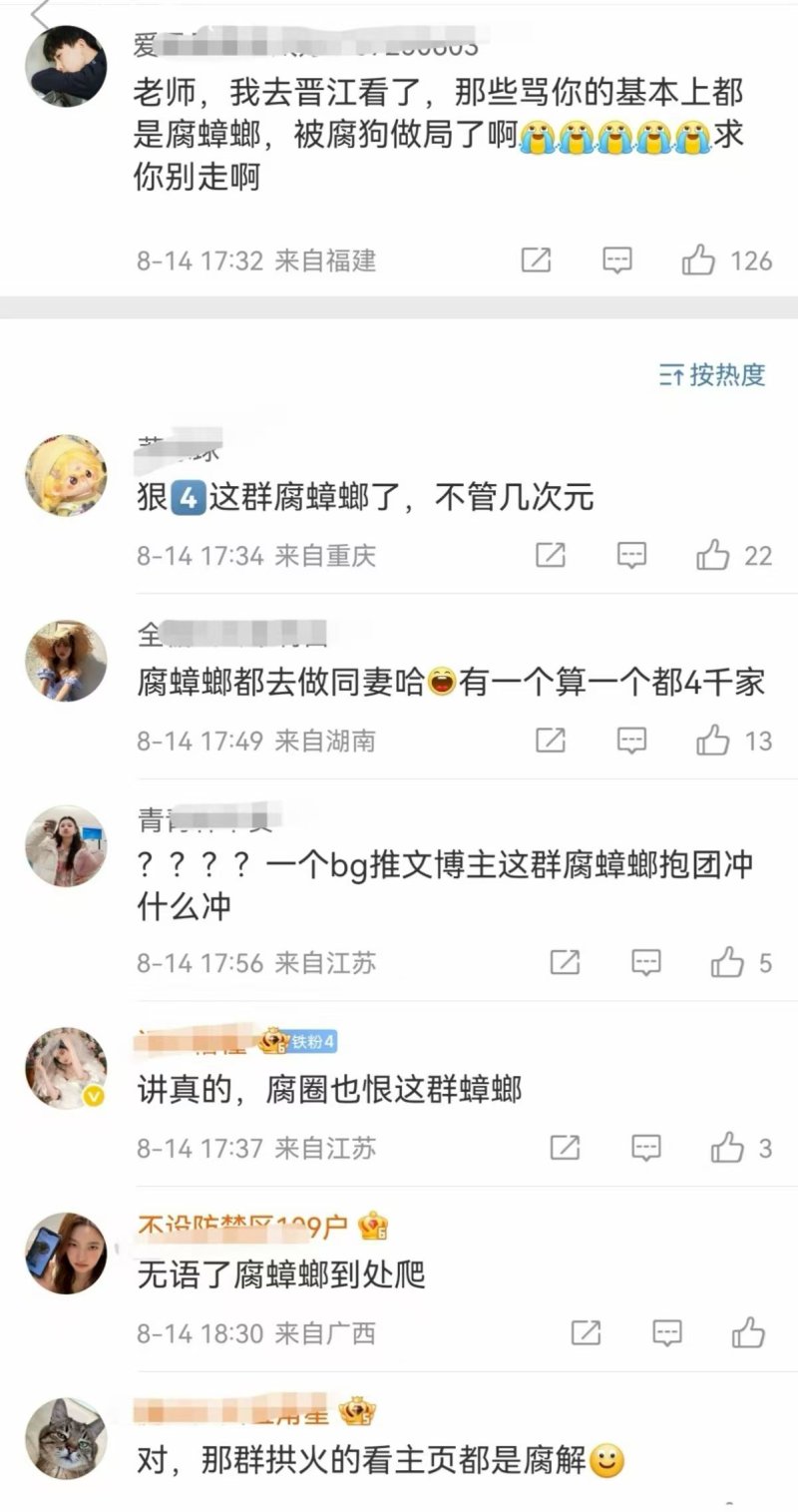Go back using the top-left arrow
798x1512 pixels.
tap(40, 12)
